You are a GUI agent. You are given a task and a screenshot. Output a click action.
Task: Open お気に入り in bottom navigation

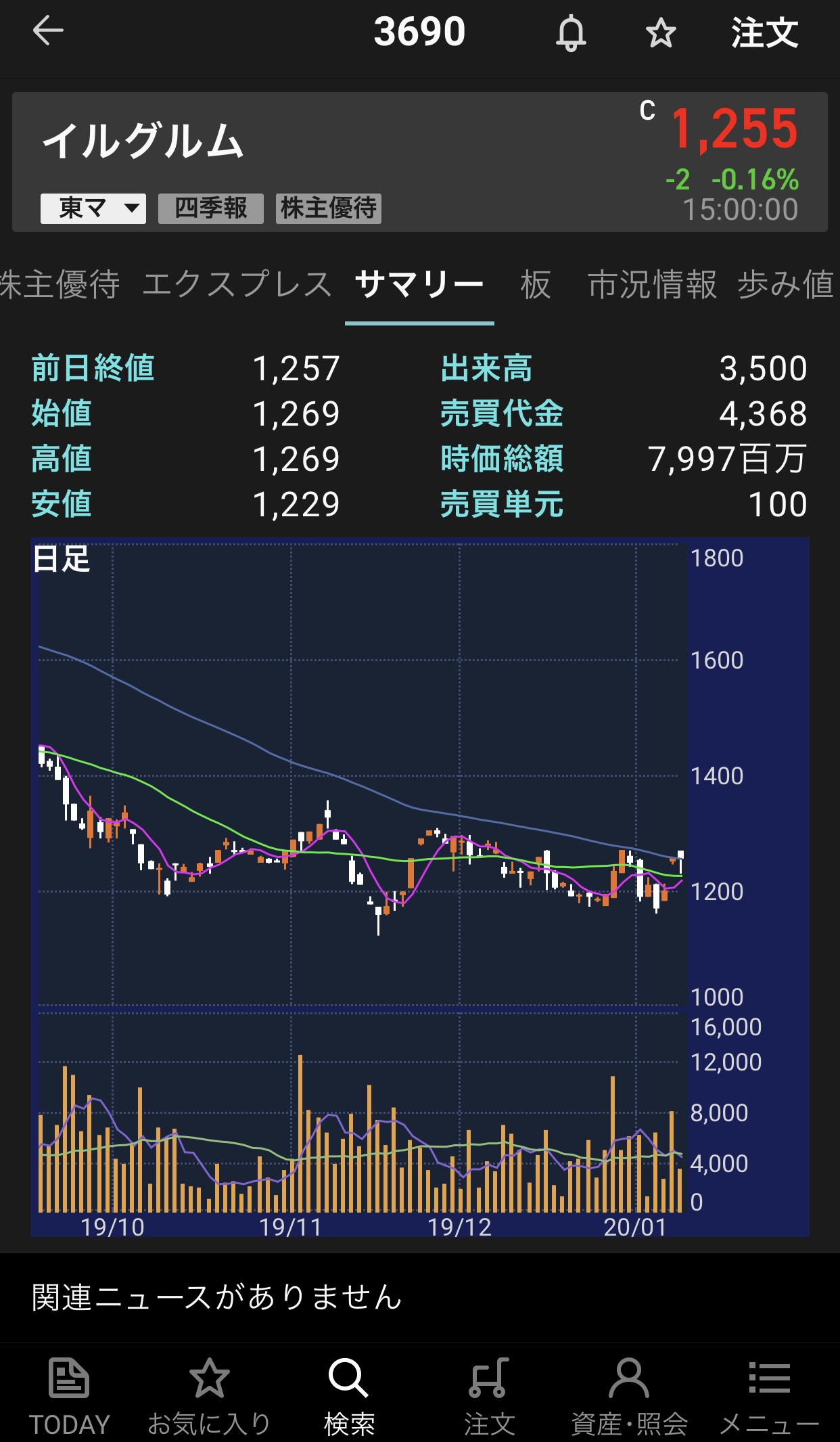tap(209, 1395)
